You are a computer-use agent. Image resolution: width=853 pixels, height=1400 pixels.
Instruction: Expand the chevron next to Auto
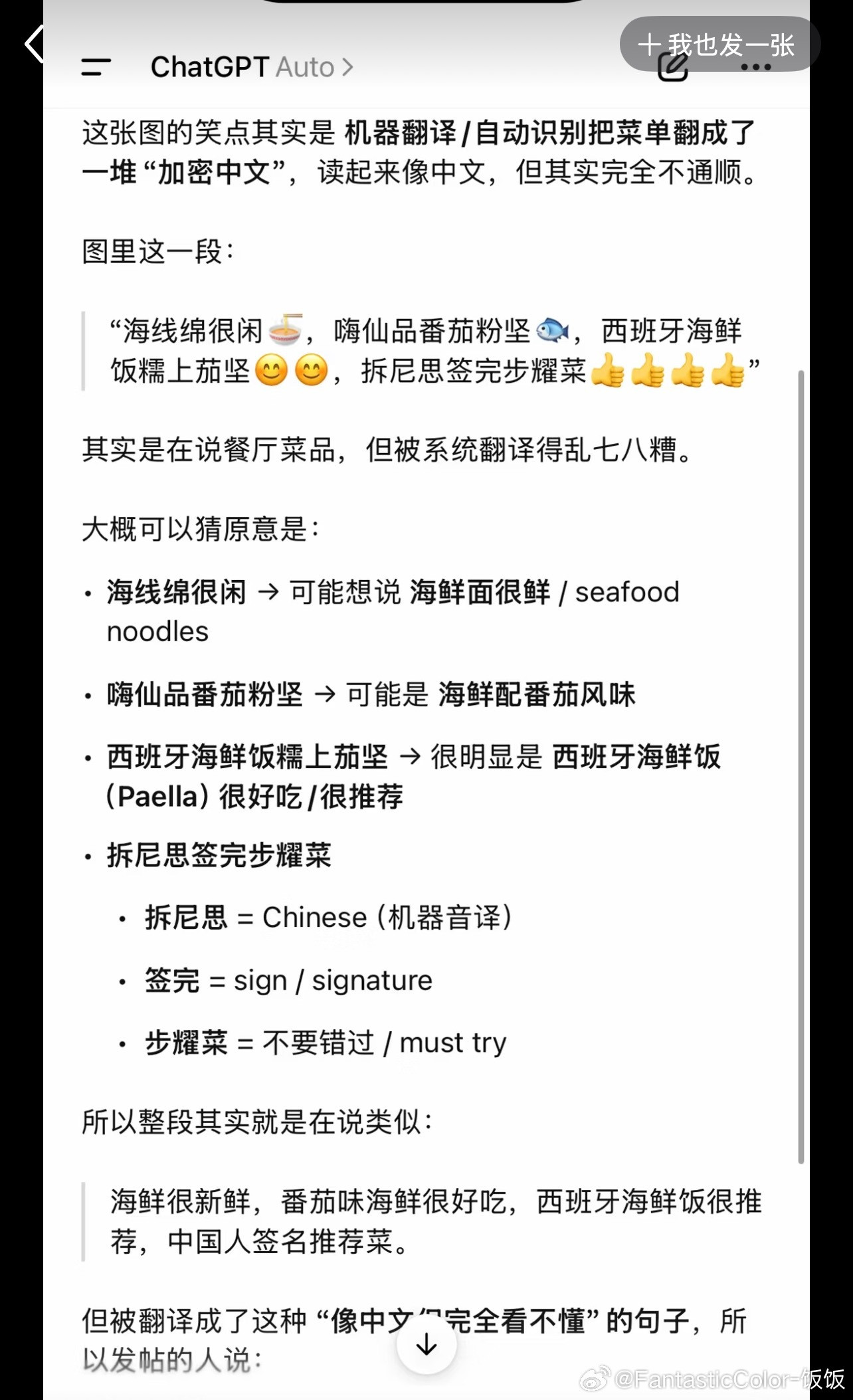348,66
